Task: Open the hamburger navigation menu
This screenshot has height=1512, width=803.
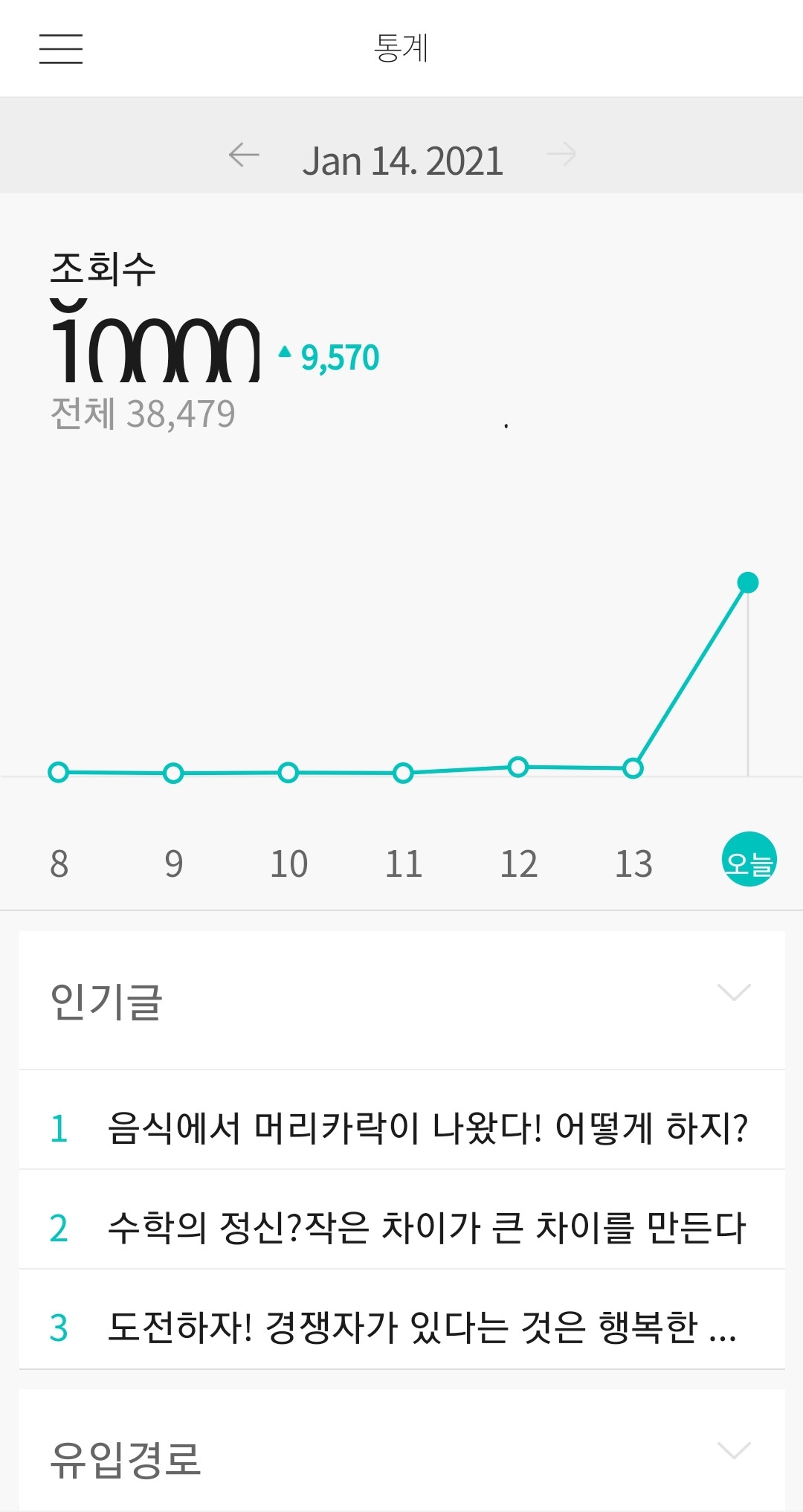Action: 62,49
